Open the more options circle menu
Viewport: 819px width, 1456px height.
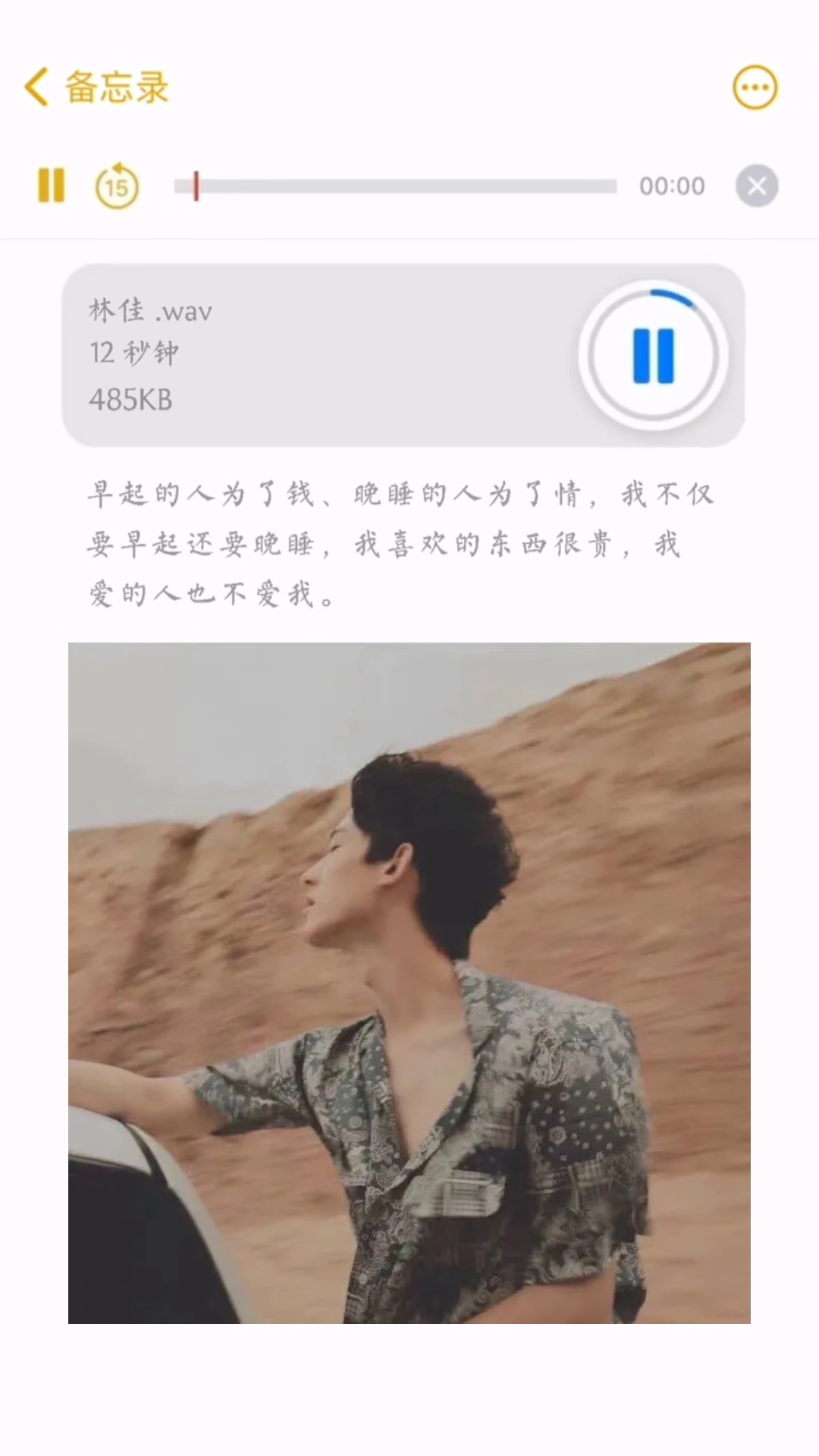(x=755, y=87)
